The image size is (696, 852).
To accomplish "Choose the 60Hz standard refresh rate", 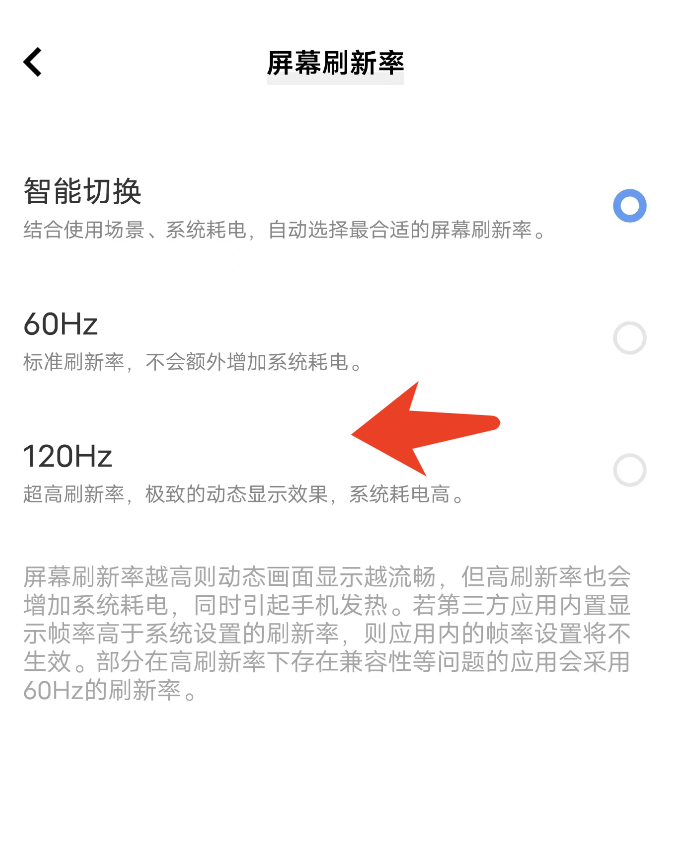I will (629, 339).
